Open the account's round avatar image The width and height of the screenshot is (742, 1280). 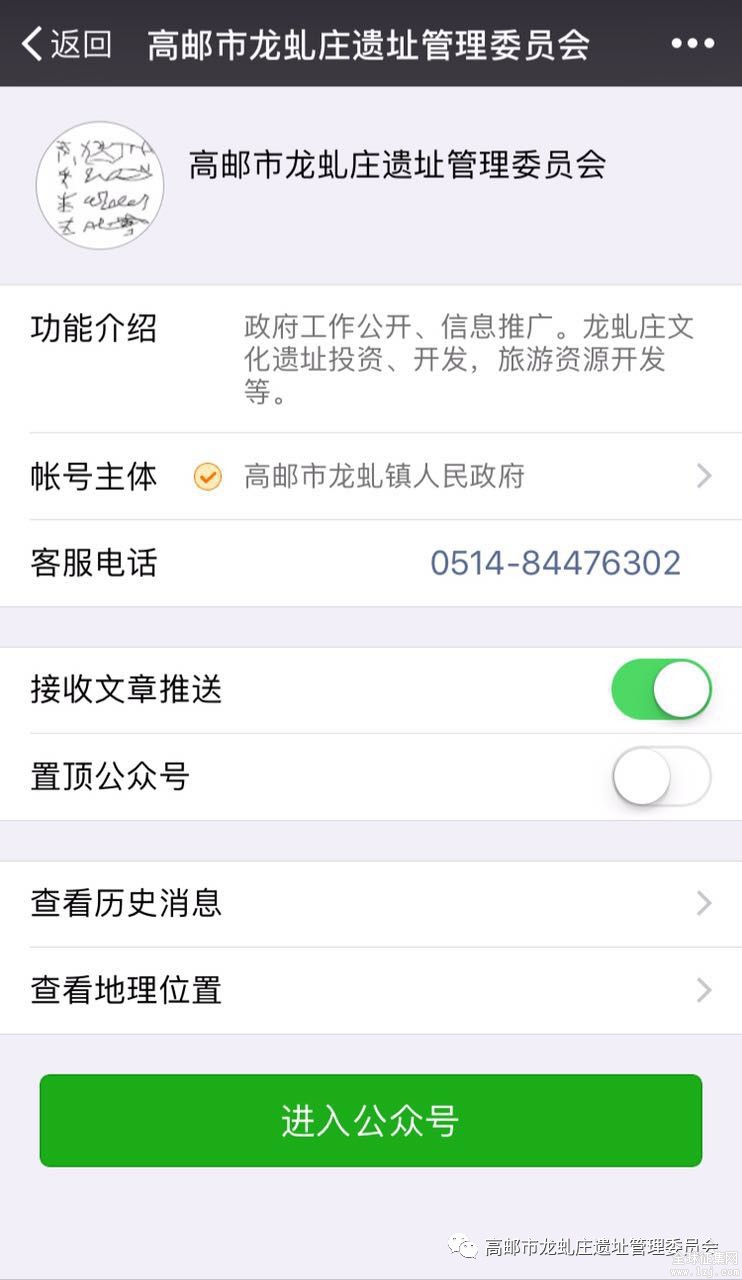[100, 185]
